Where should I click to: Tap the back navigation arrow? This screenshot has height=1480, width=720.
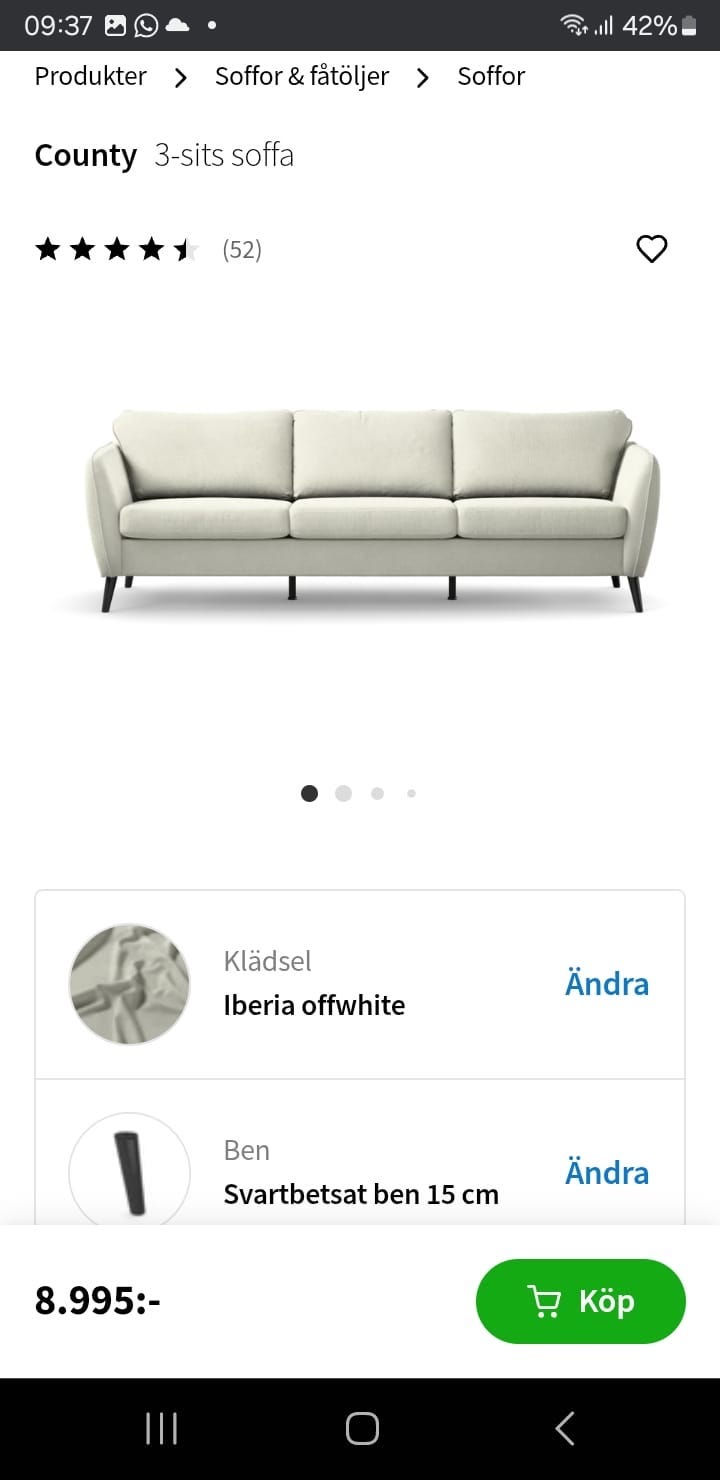[x=563, y=1428]
